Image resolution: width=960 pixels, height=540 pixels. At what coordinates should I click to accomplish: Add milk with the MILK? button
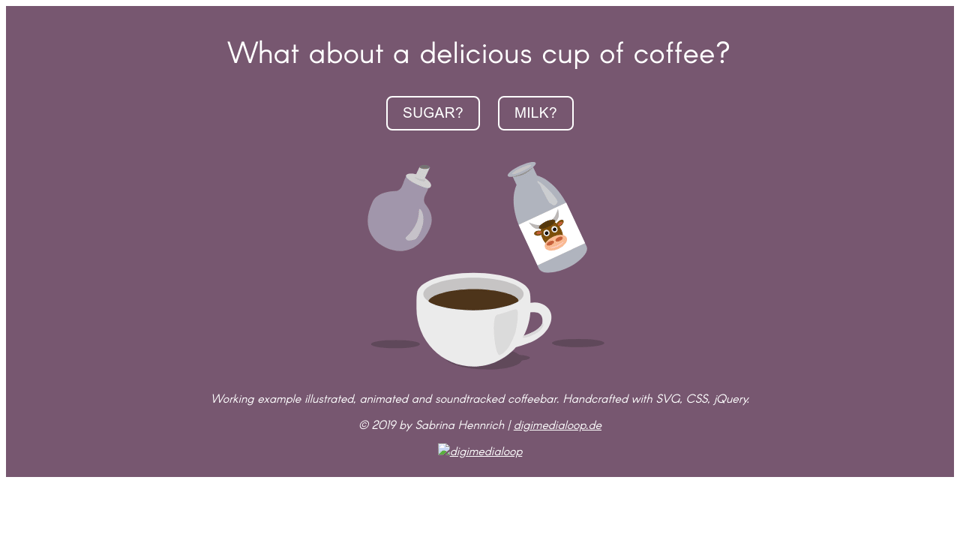coord(535,113)
